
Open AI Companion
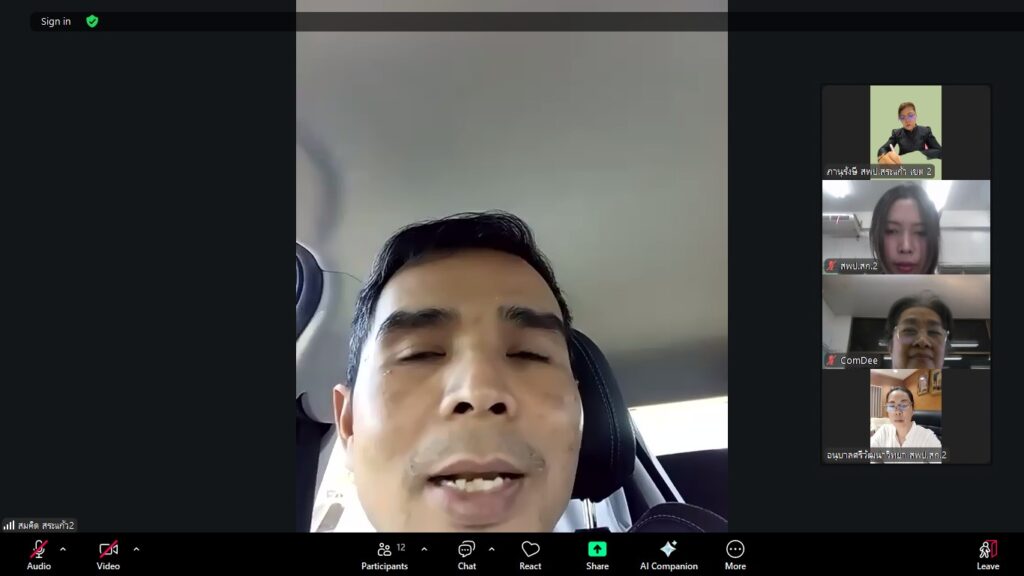[668, 554]
